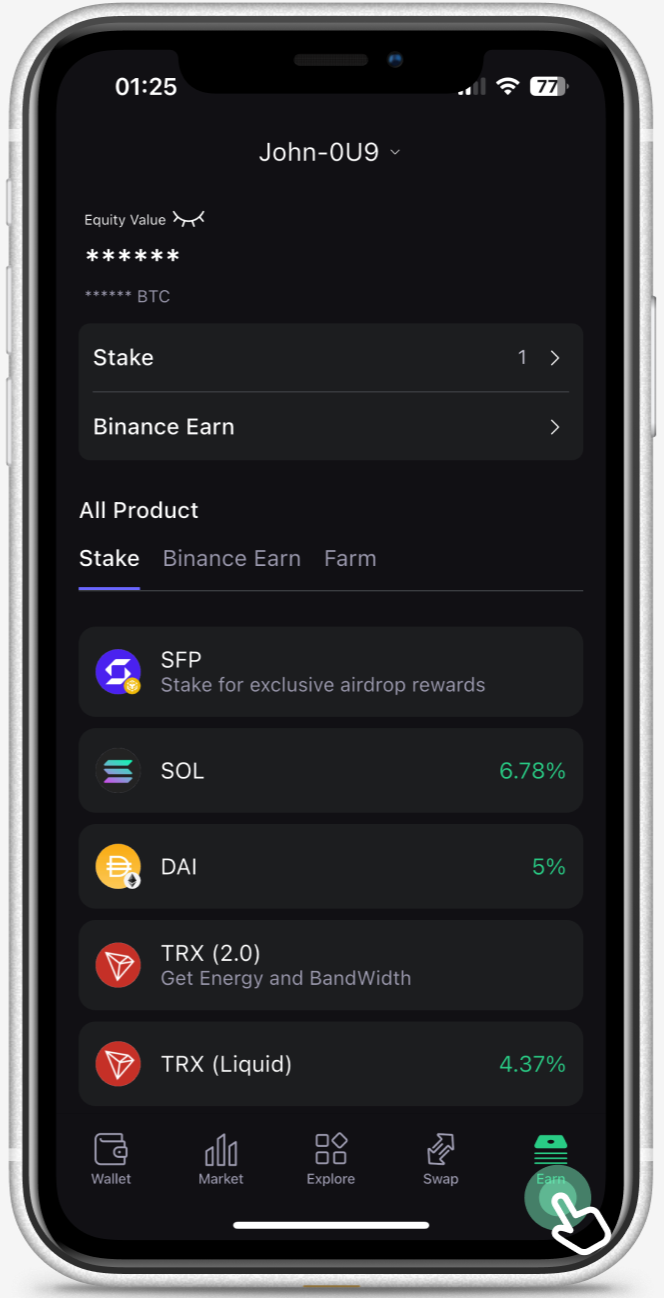Open the Stake holdings row

coord(330,358)
